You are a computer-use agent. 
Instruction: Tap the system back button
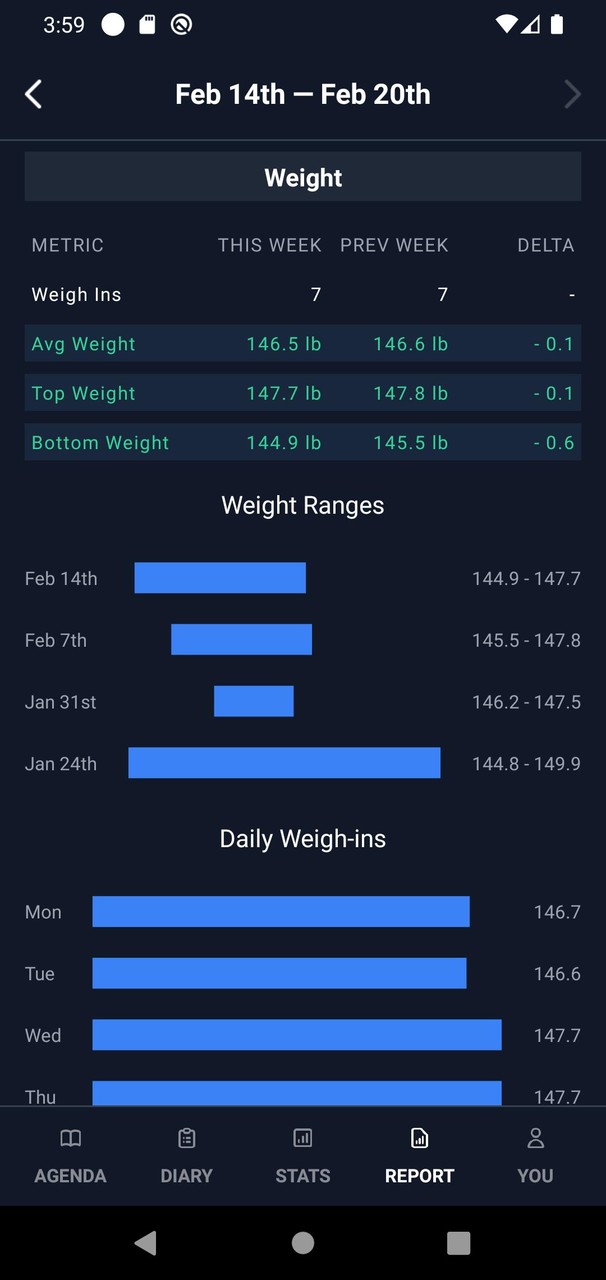coord(146,1242)
